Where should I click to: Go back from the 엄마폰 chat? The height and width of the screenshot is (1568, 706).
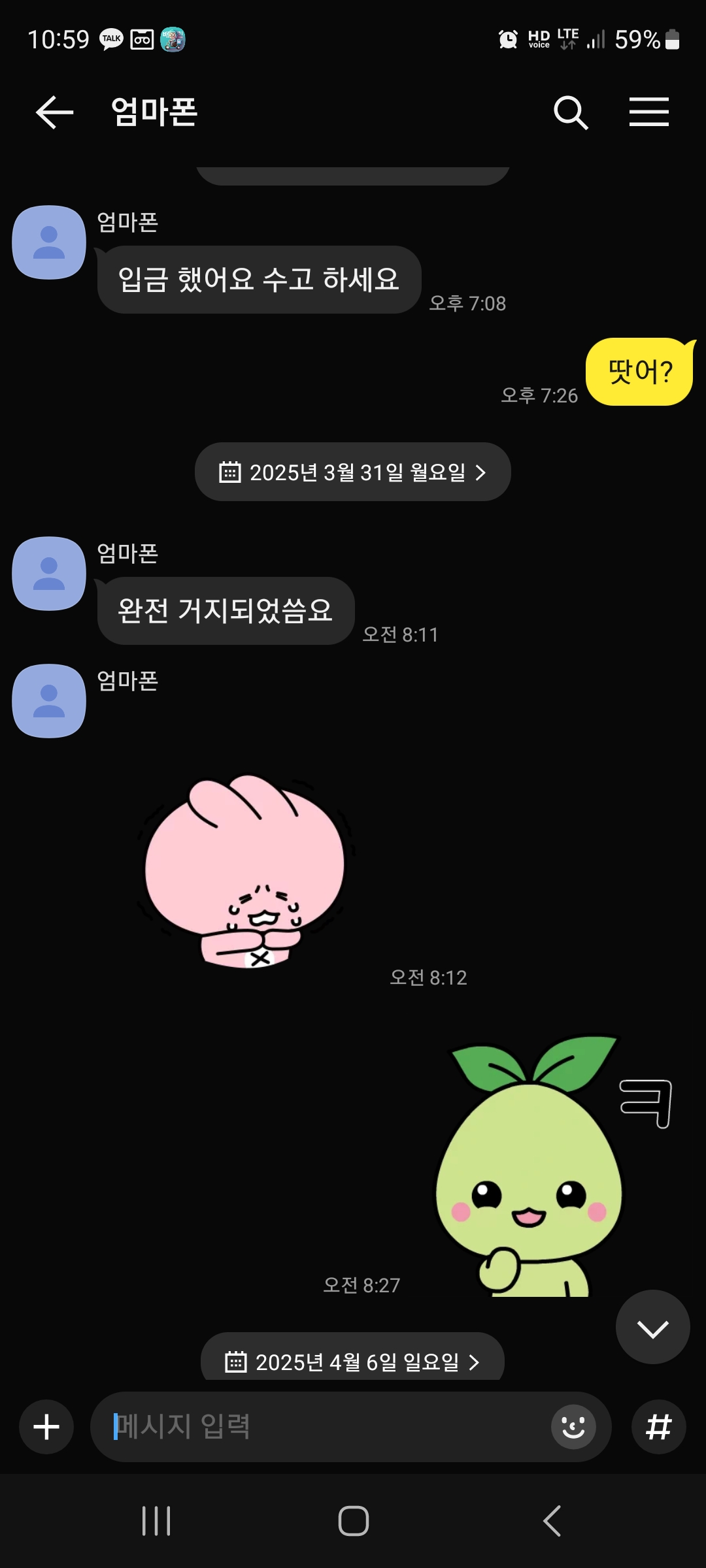[x=54, y=112]
